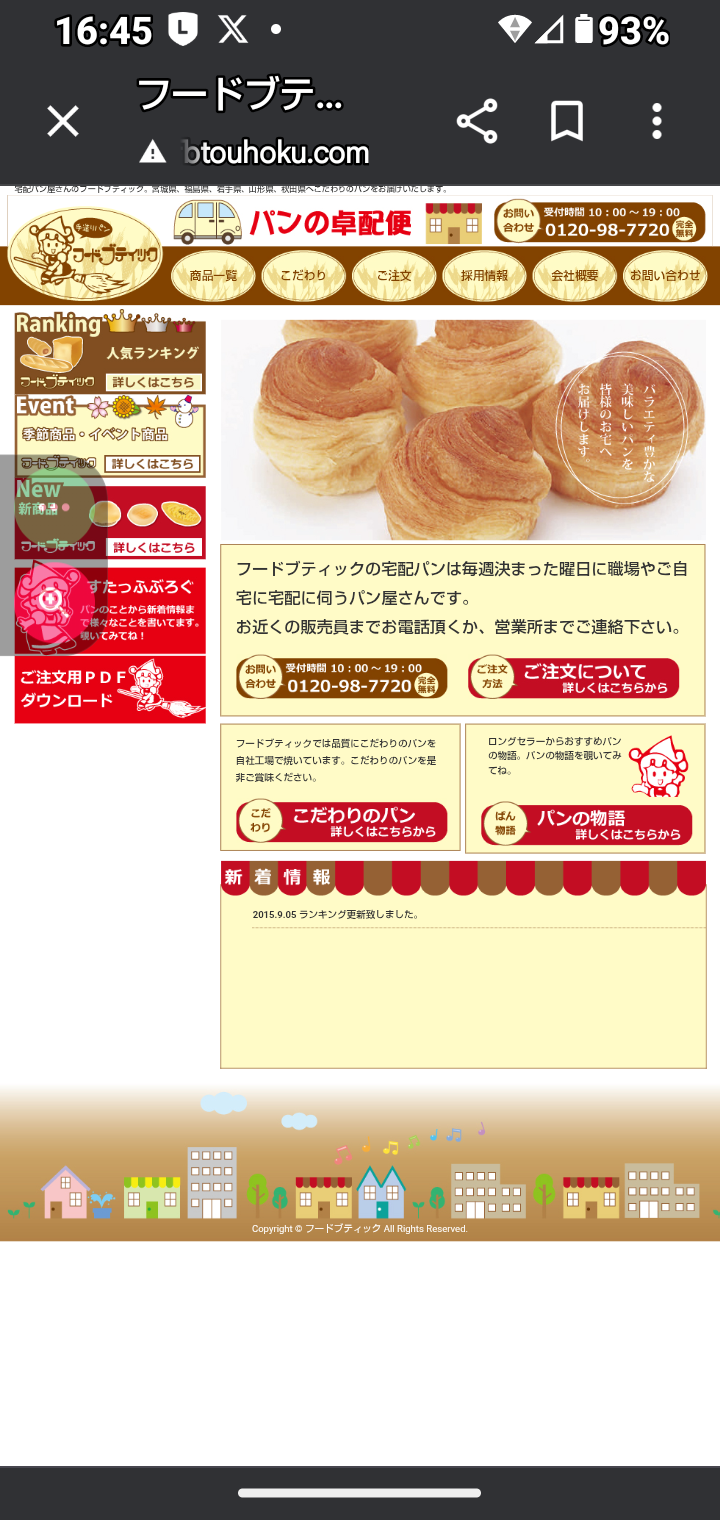720x1520 pixels.
Task: Go to こだわり page
Action: coord(303,275)
